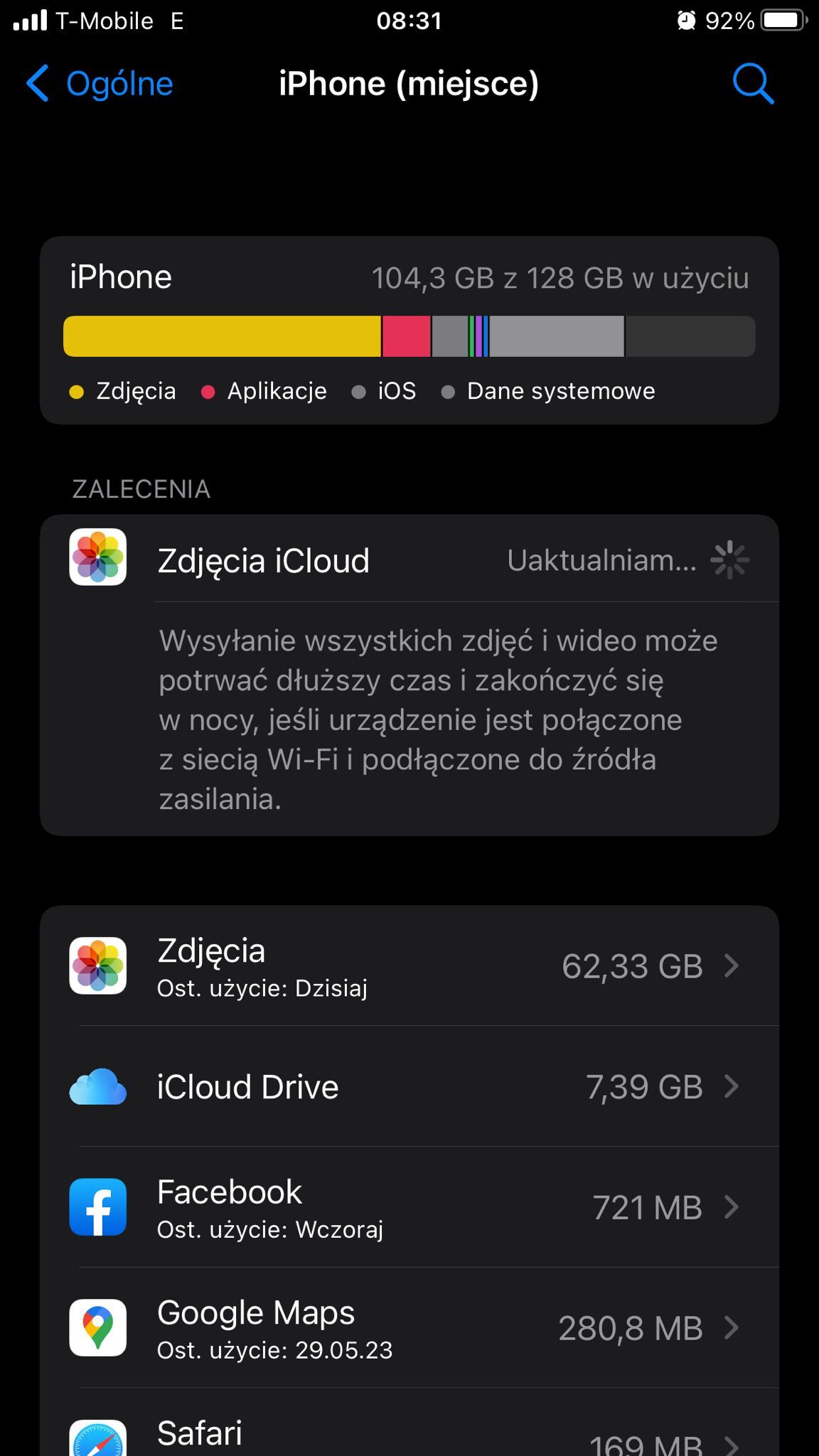Image resolution: width=819 pixels, height=1456 pixels.
Task: Go back to Ogólne settings
Action: coord(100,84)
